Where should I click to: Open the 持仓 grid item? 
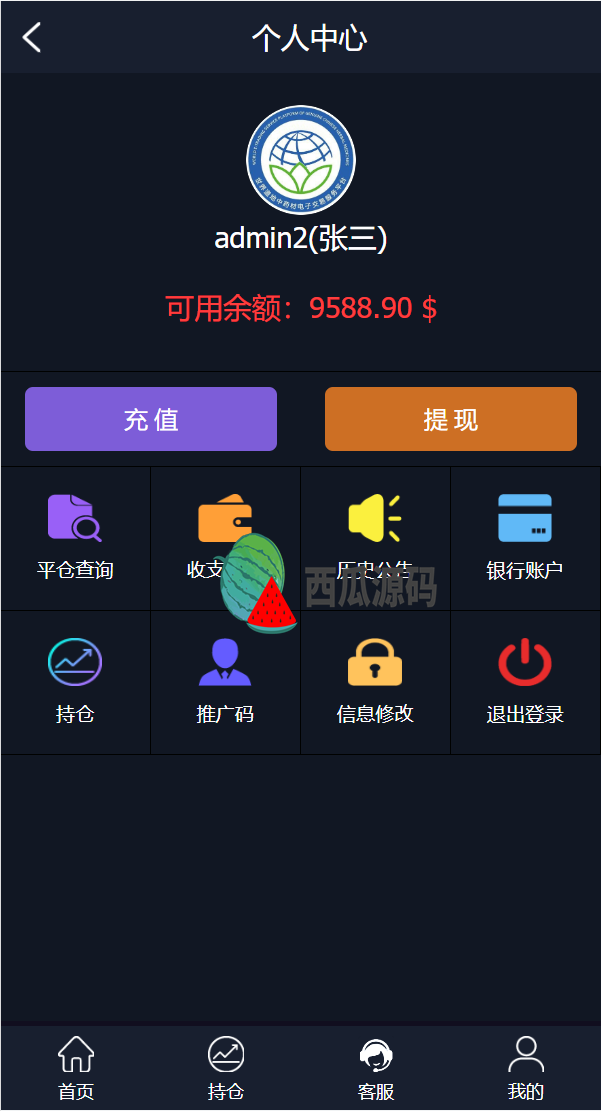pyautogui.click(x=75, y=682)
